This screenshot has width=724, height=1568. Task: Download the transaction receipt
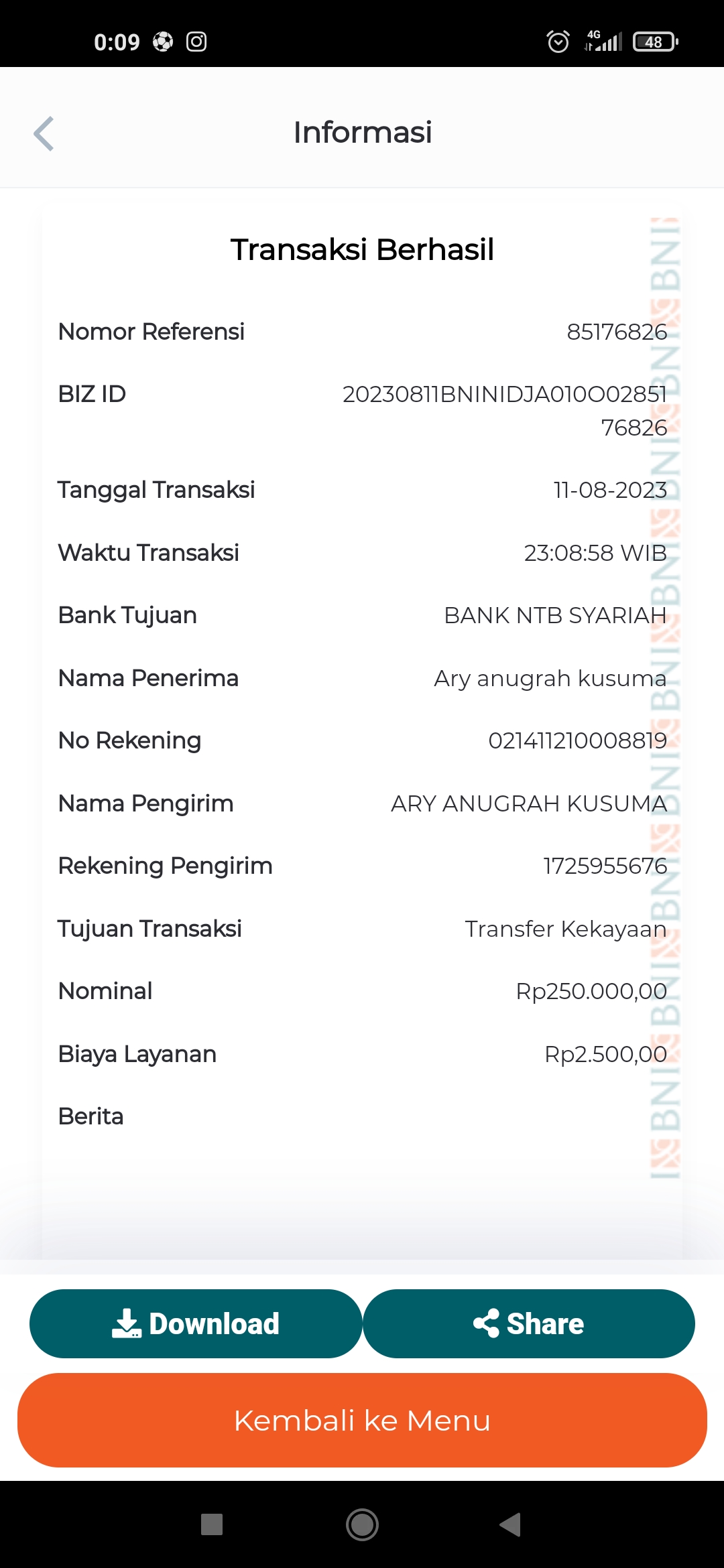tap(196, 1323)
